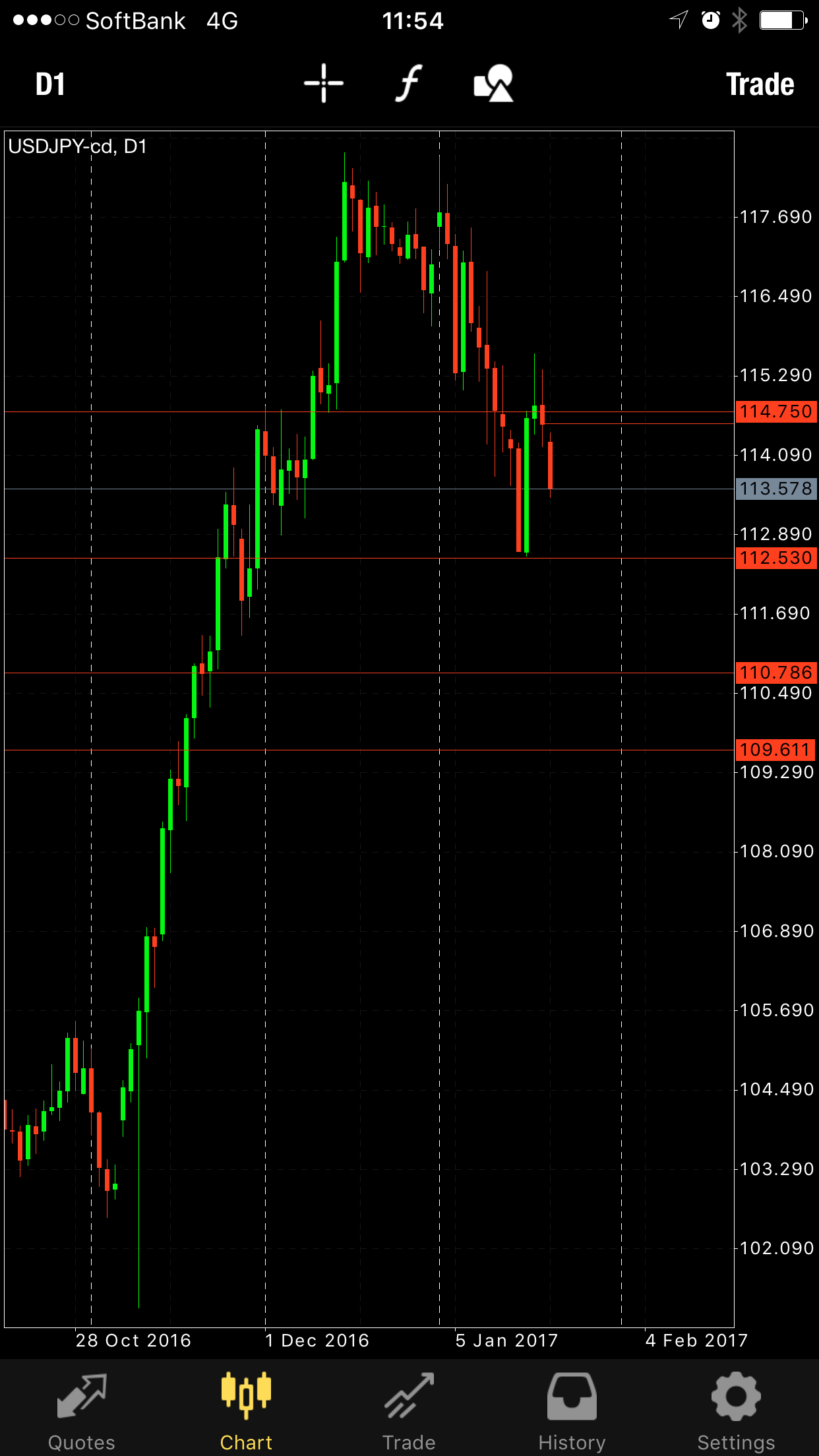Open the indicators list
Image resolution: width=819 pixels, height=1456 pixels.
[x=409, y=84]
